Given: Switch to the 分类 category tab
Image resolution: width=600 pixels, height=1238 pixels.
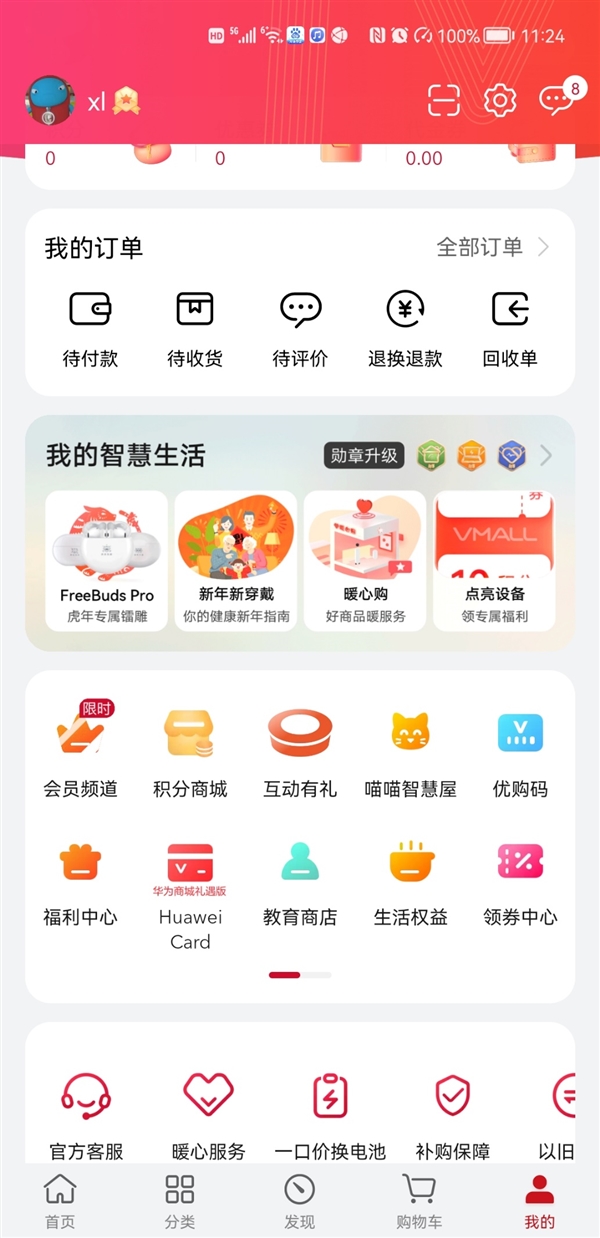Looking at the screenshot, I should tap(180, 1200).
